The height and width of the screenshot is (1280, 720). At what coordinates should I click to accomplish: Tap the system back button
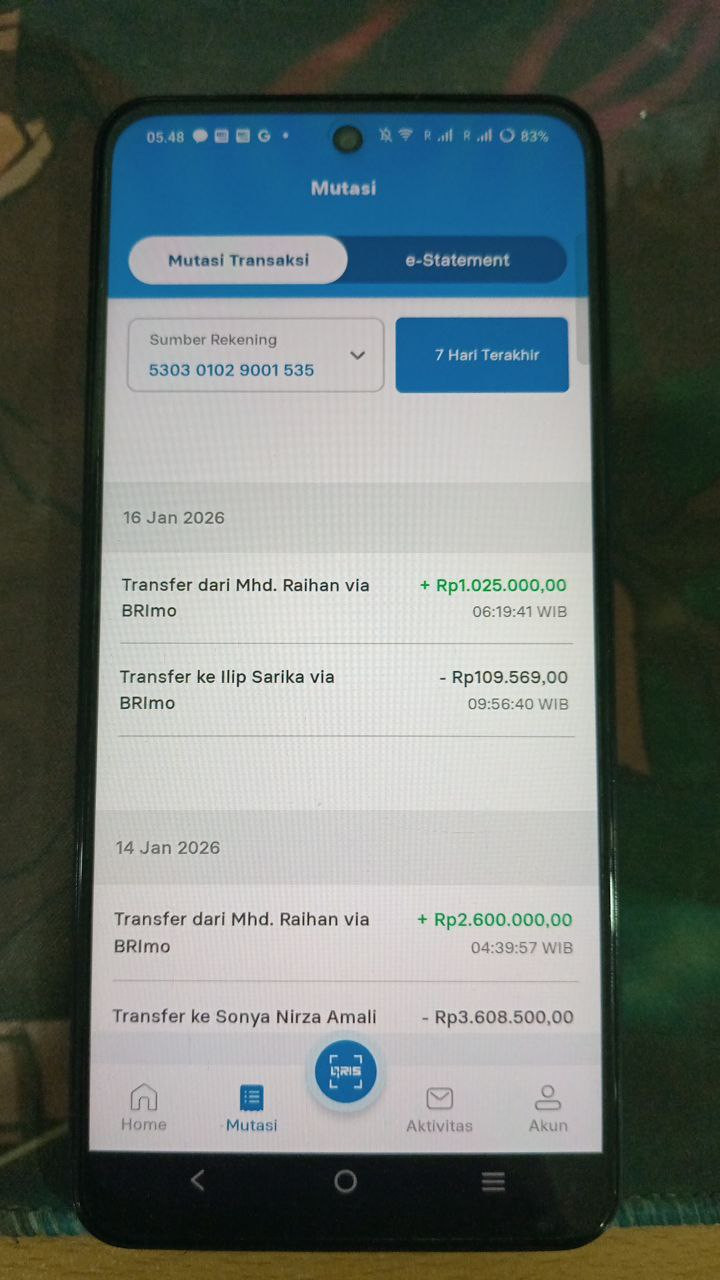tap(197, 1181)
